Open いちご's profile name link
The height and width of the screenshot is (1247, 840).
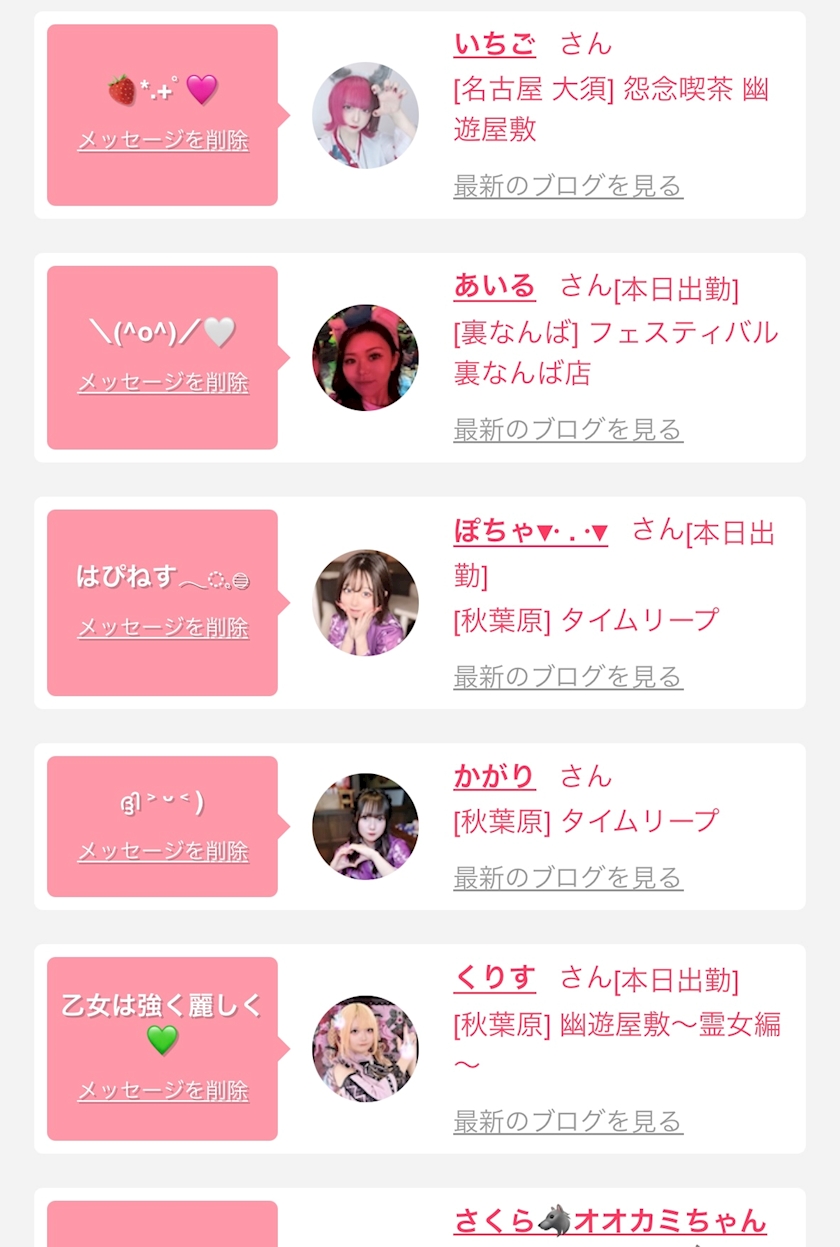(494, 44)
